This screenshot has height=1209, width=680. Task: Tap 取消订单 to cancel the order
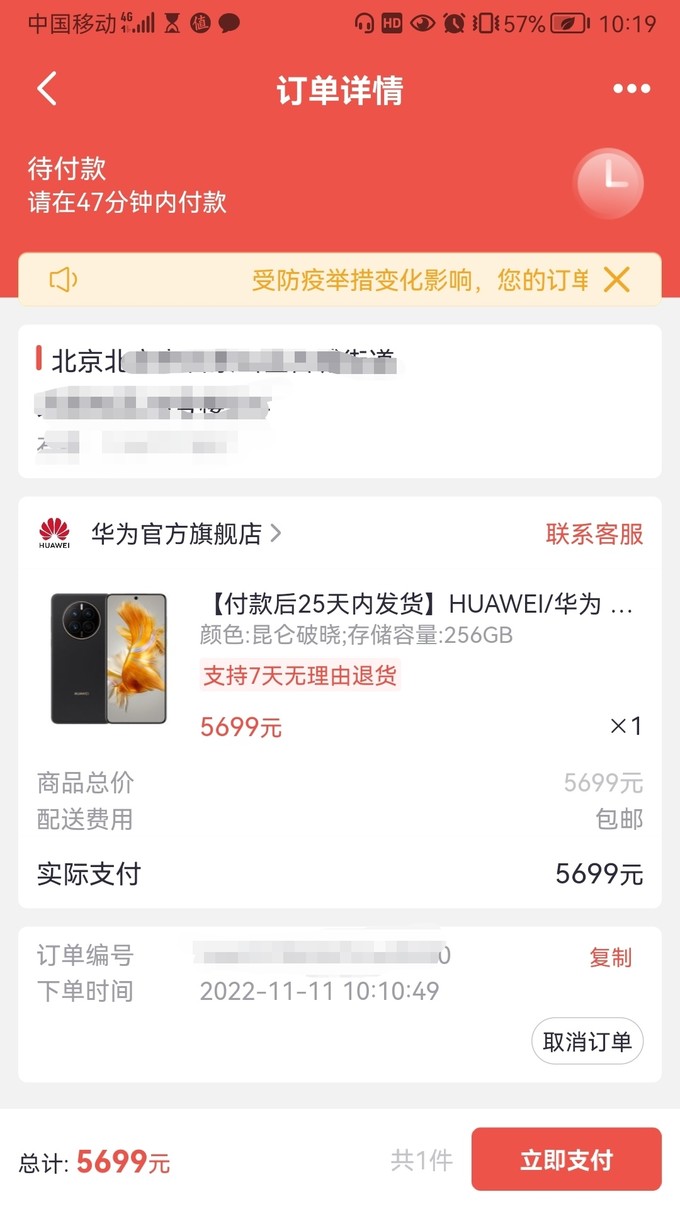click(x=587, y=1041)
